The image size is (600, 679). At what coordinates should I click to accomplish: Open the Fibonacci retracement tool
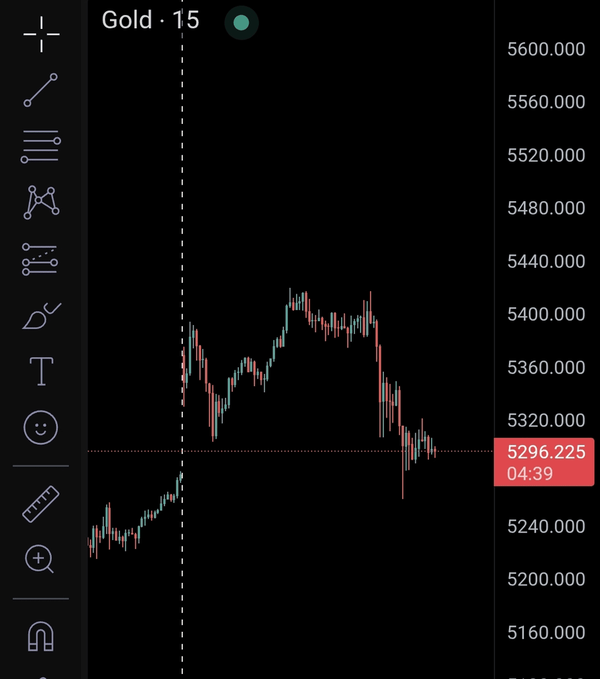point(41,147)
